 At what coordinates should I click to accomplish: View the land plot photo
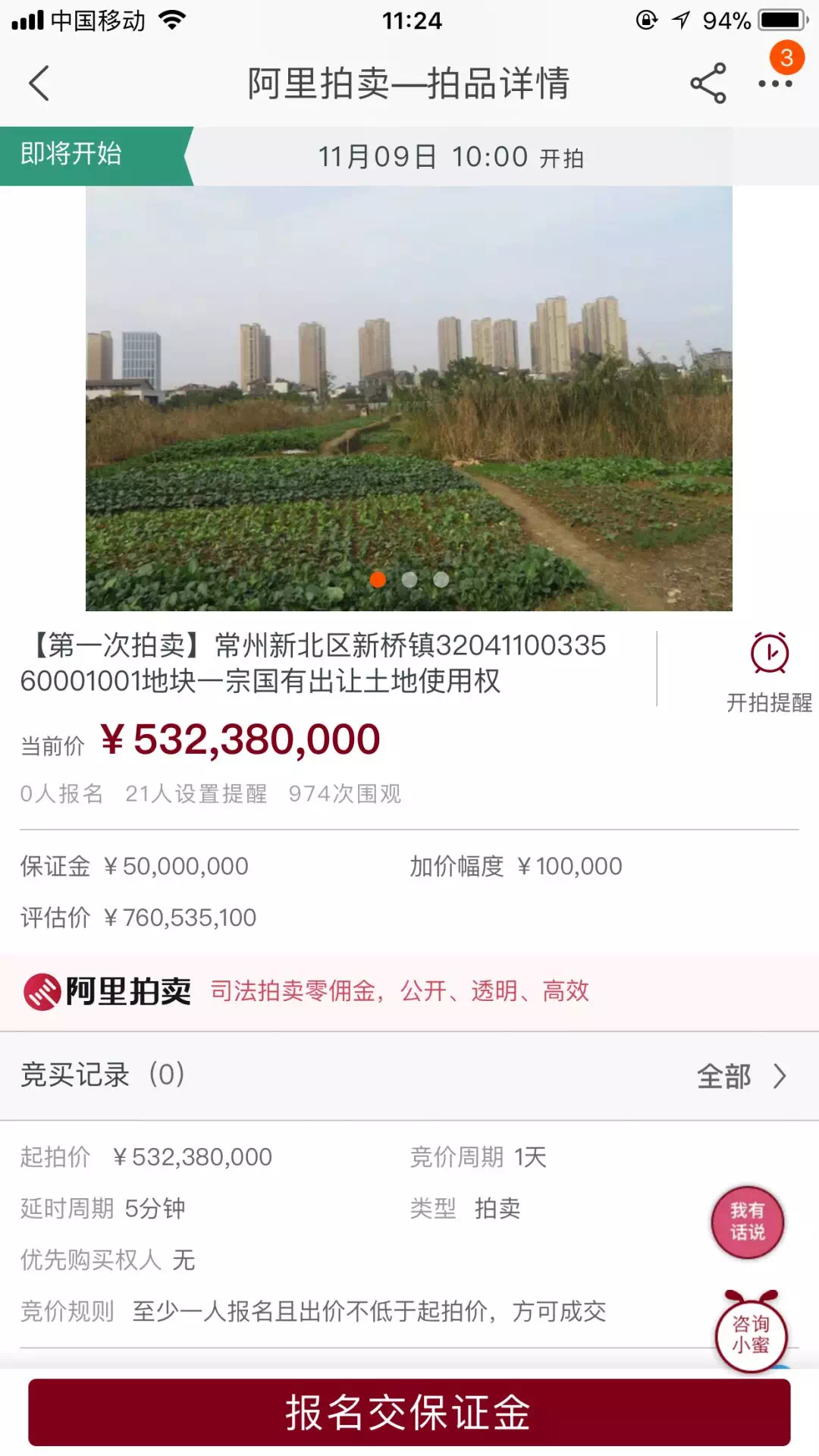409,399
